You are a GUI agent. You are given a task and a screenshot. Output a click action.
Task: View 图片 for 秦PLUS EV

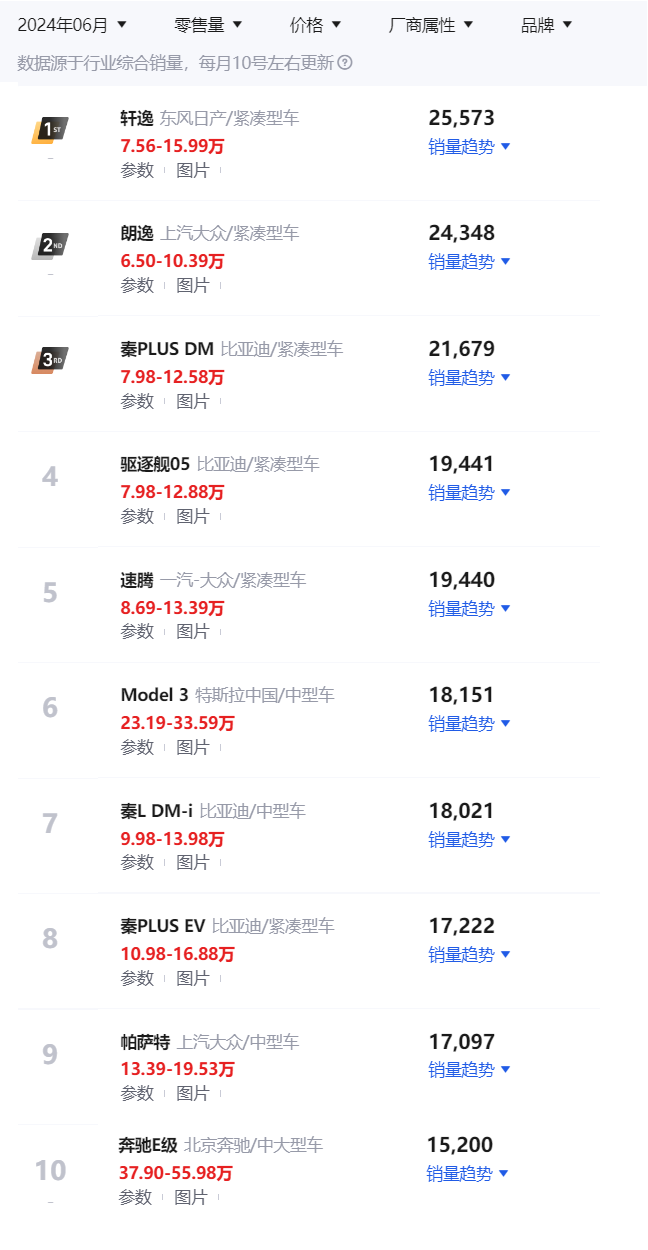(193, 978)
